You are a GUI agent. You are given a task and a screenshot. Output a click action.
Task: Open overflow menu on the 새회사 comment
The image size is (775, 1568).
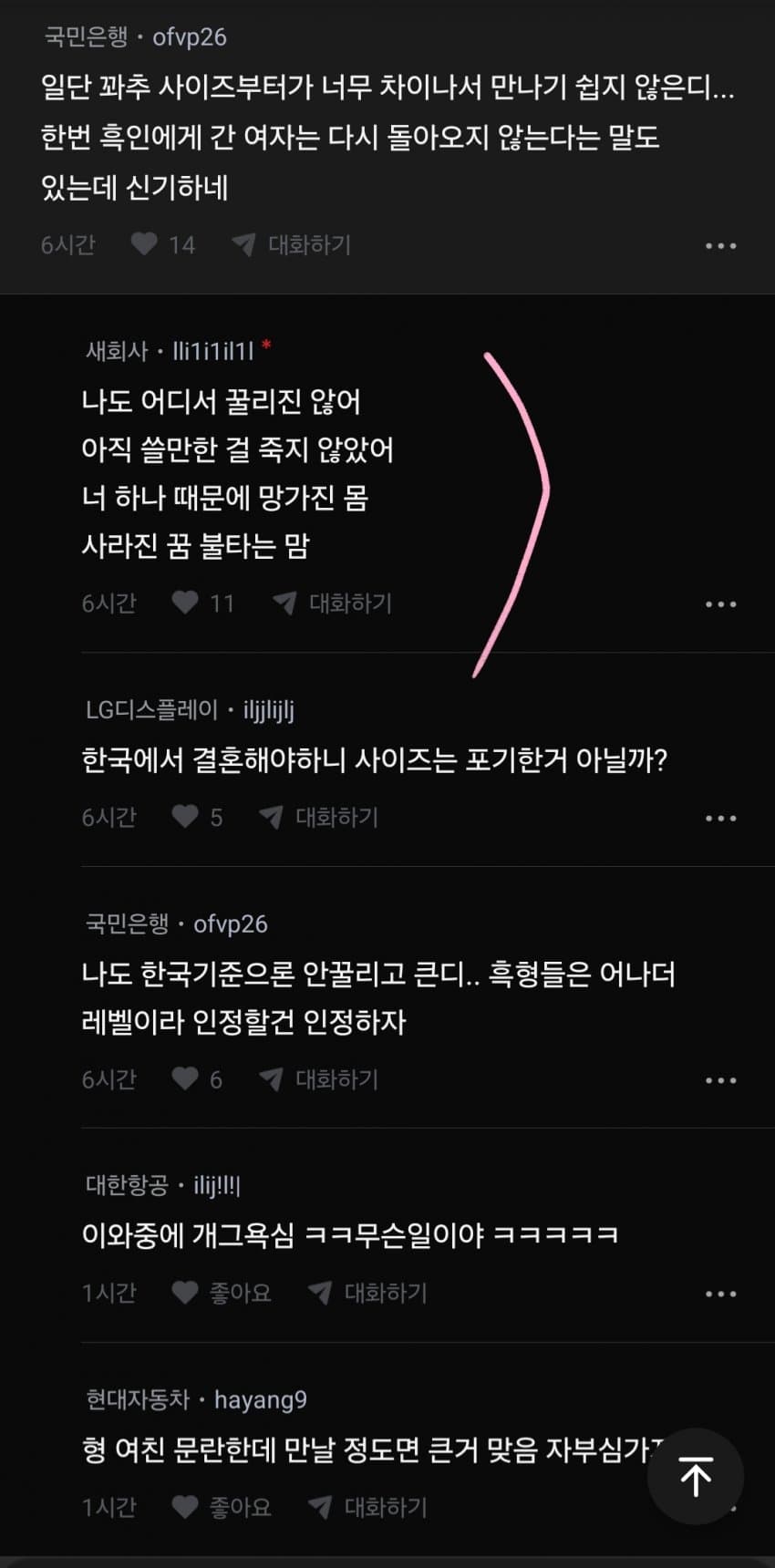click(x=720, y=603)
